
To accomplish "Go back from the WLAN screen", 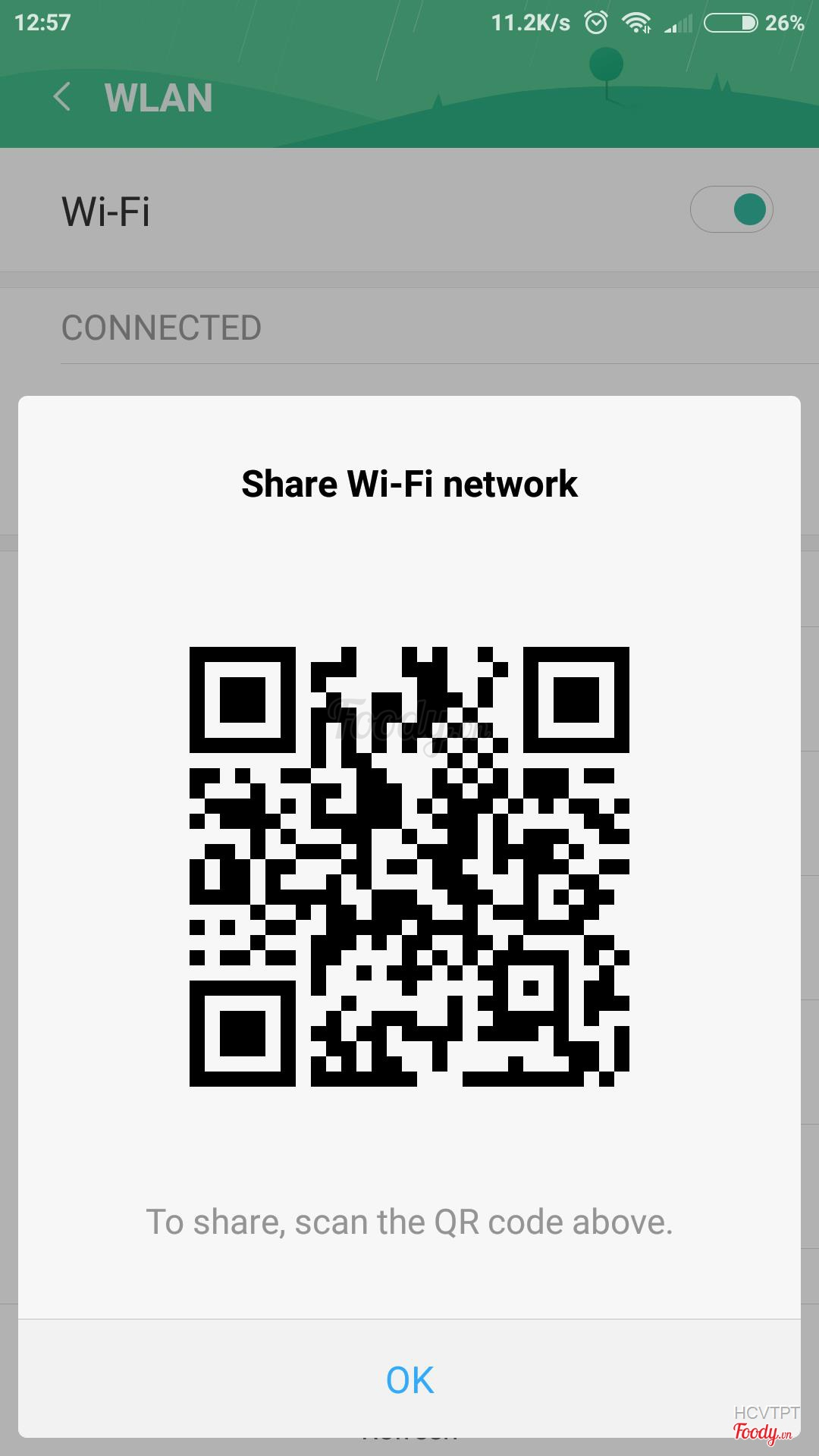I will [63, 97].
